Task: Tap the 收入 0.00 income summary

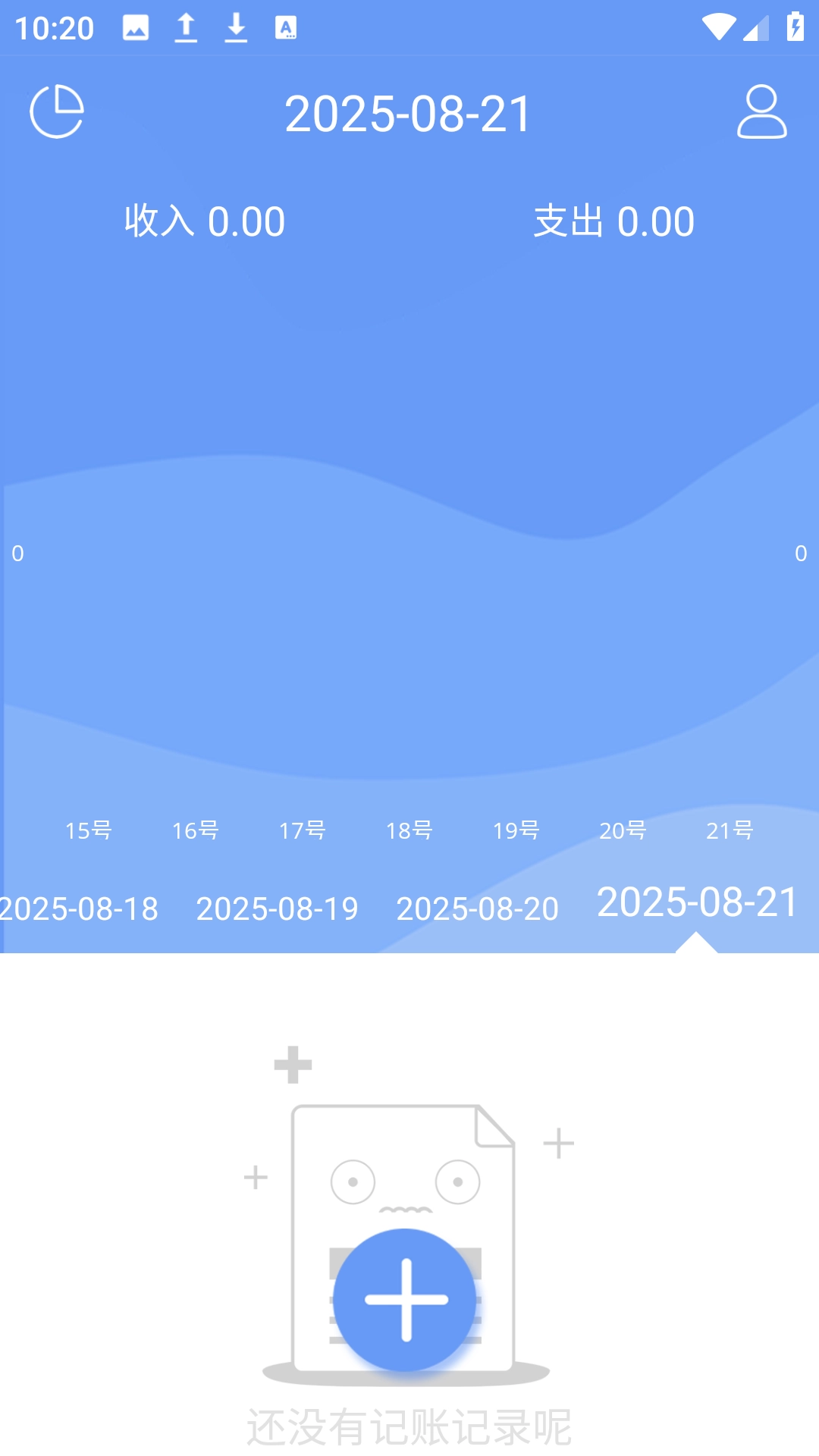Action: (x=203, y=221)
